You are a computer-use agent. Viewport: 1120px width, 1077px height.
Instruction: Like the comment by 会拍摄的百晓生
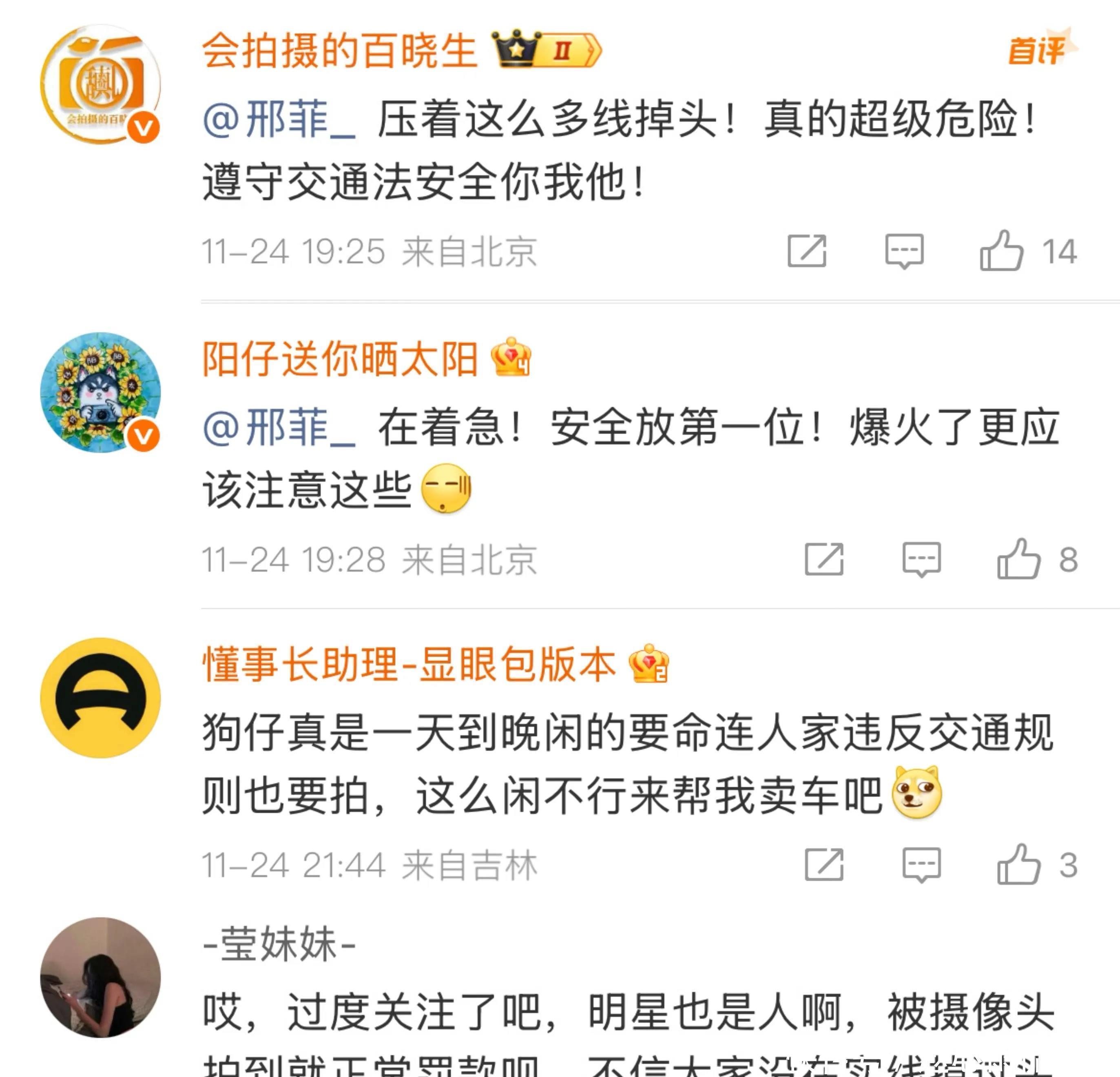tap(1002, 251)
